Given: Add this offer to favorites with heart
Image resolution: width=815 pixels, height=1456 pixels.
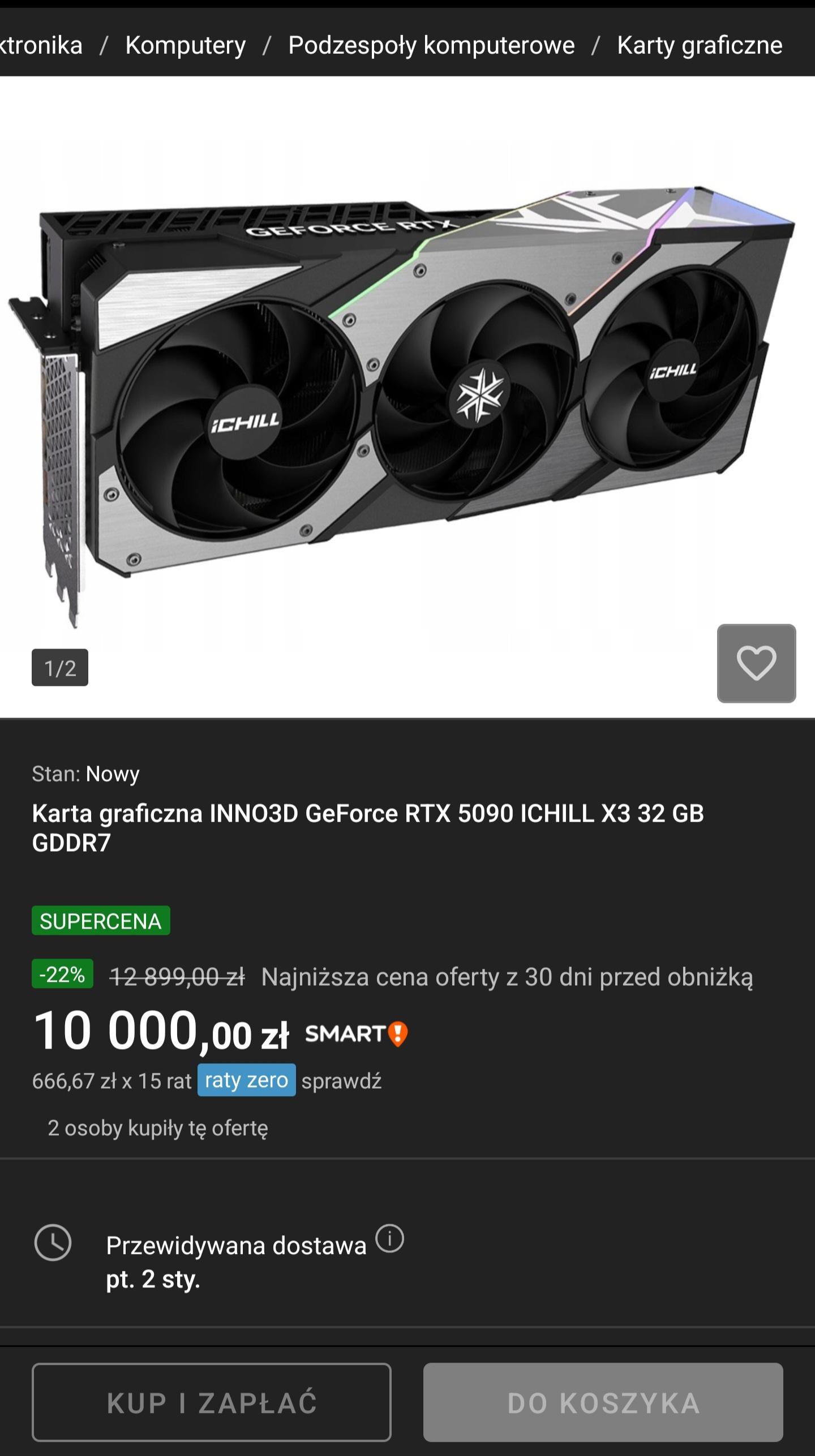Looking at the screenshot, I should point(756,663).
